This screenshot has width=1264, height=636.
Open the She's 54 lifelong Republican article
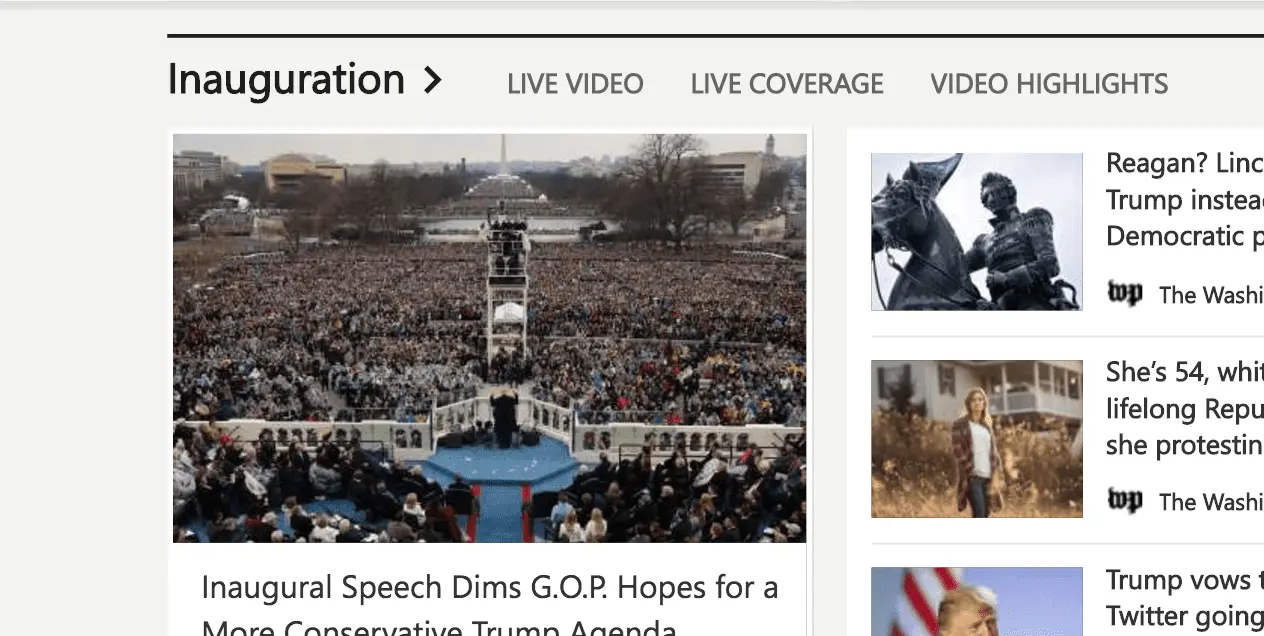1183,408
